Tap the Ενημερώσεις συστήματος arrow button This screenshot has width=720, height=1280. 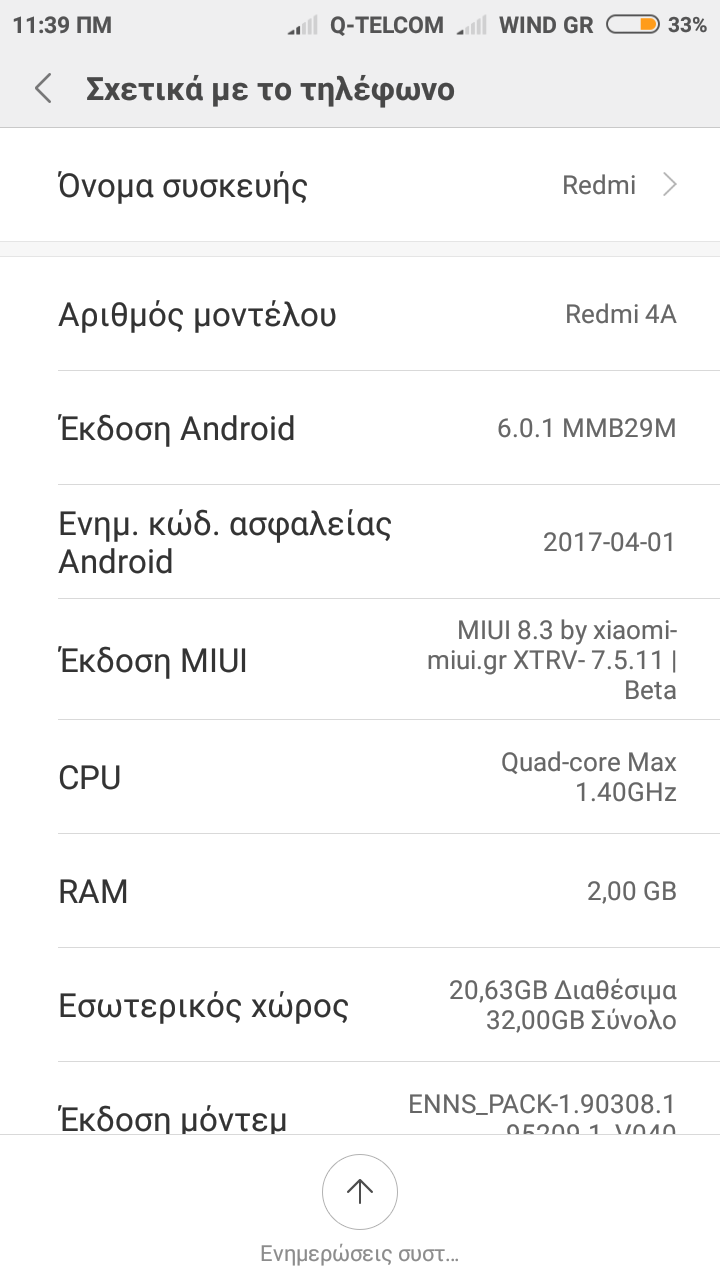359,1191
